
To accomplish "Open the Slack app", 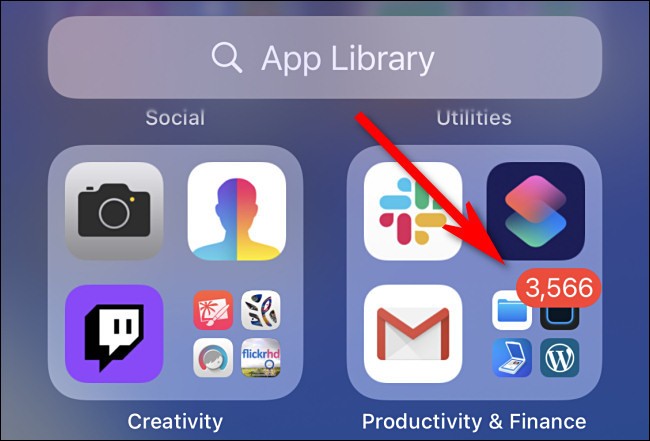I will [x=413, y=211].
